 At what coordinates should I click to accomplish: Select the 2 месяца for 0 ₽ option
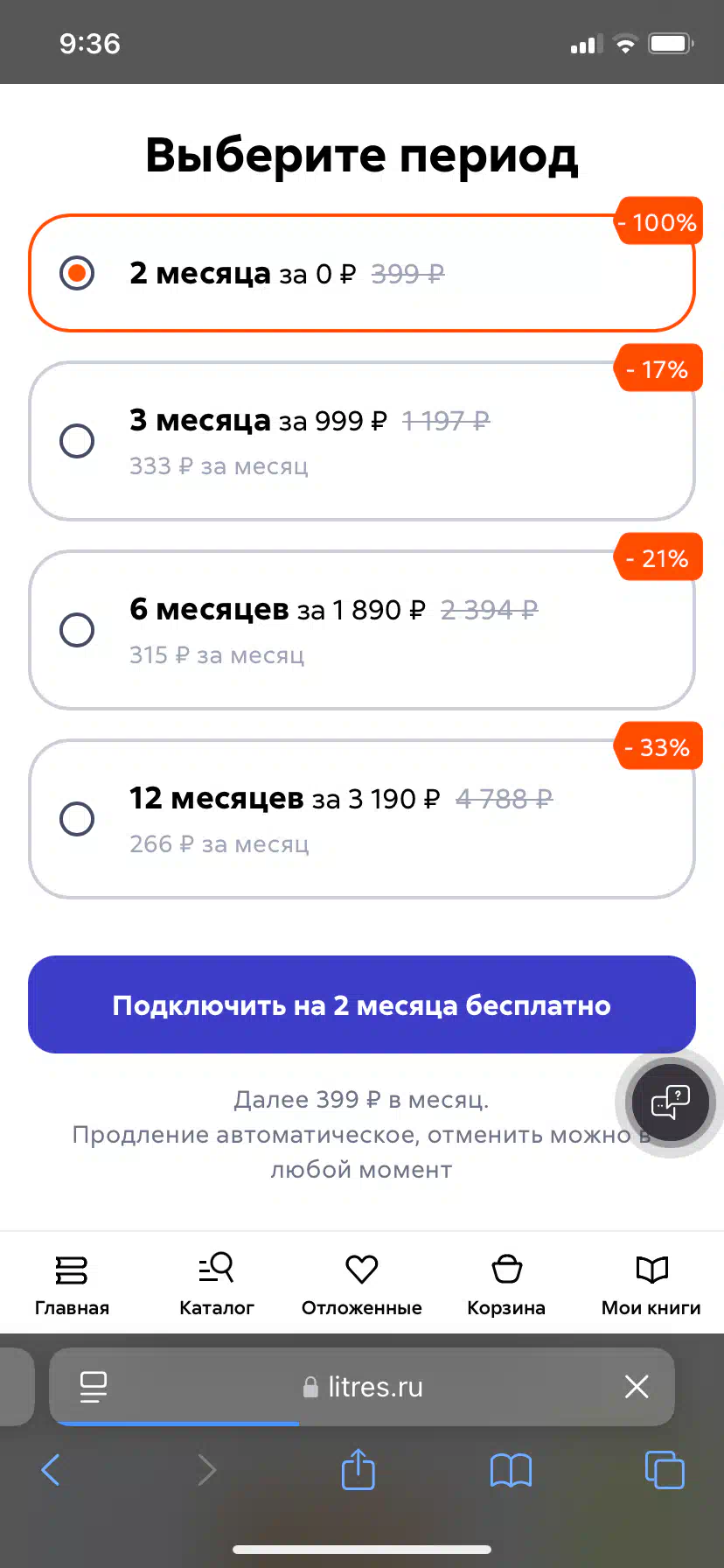pyautogui.click(x=362, y=273)
